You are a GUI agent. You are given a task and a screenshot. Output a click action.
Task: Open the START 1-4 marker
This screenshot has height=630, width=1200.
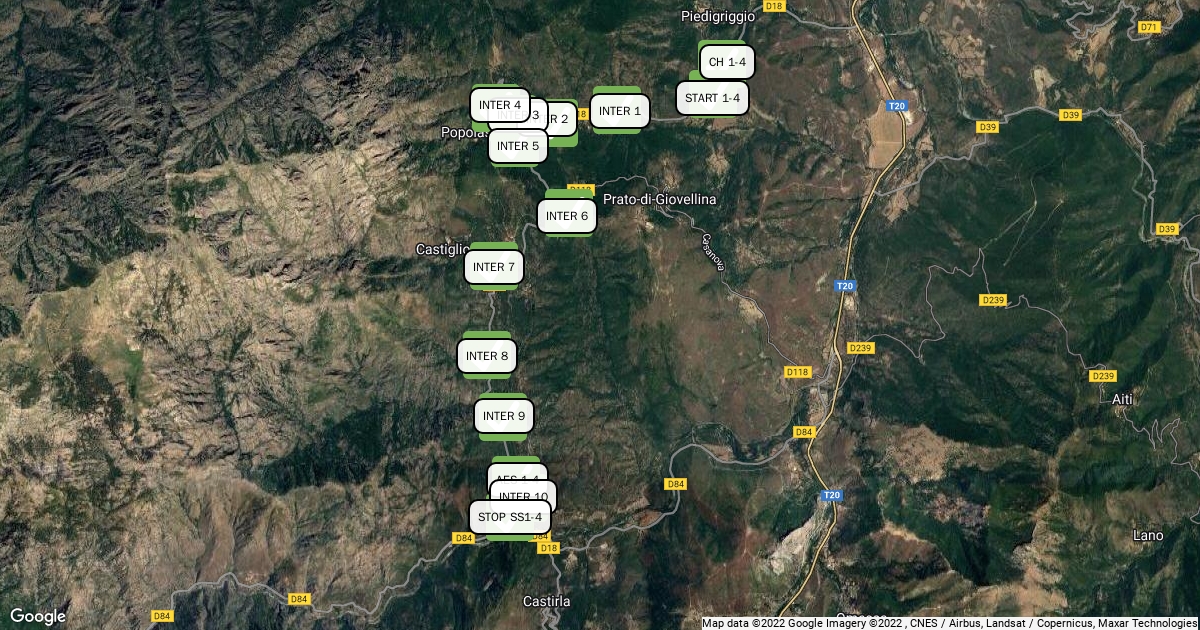(712, 98)
